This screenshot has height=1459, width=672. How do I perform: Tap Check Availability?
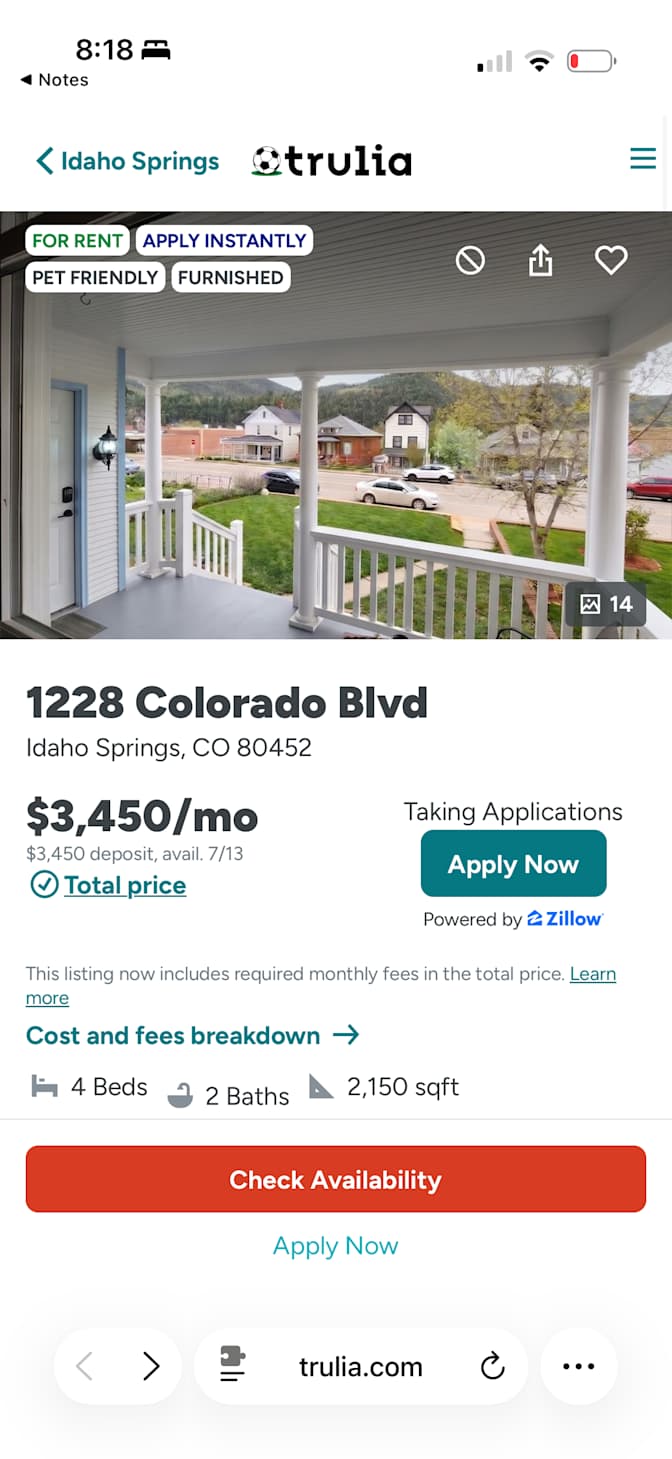click(x=336, y=1179)
